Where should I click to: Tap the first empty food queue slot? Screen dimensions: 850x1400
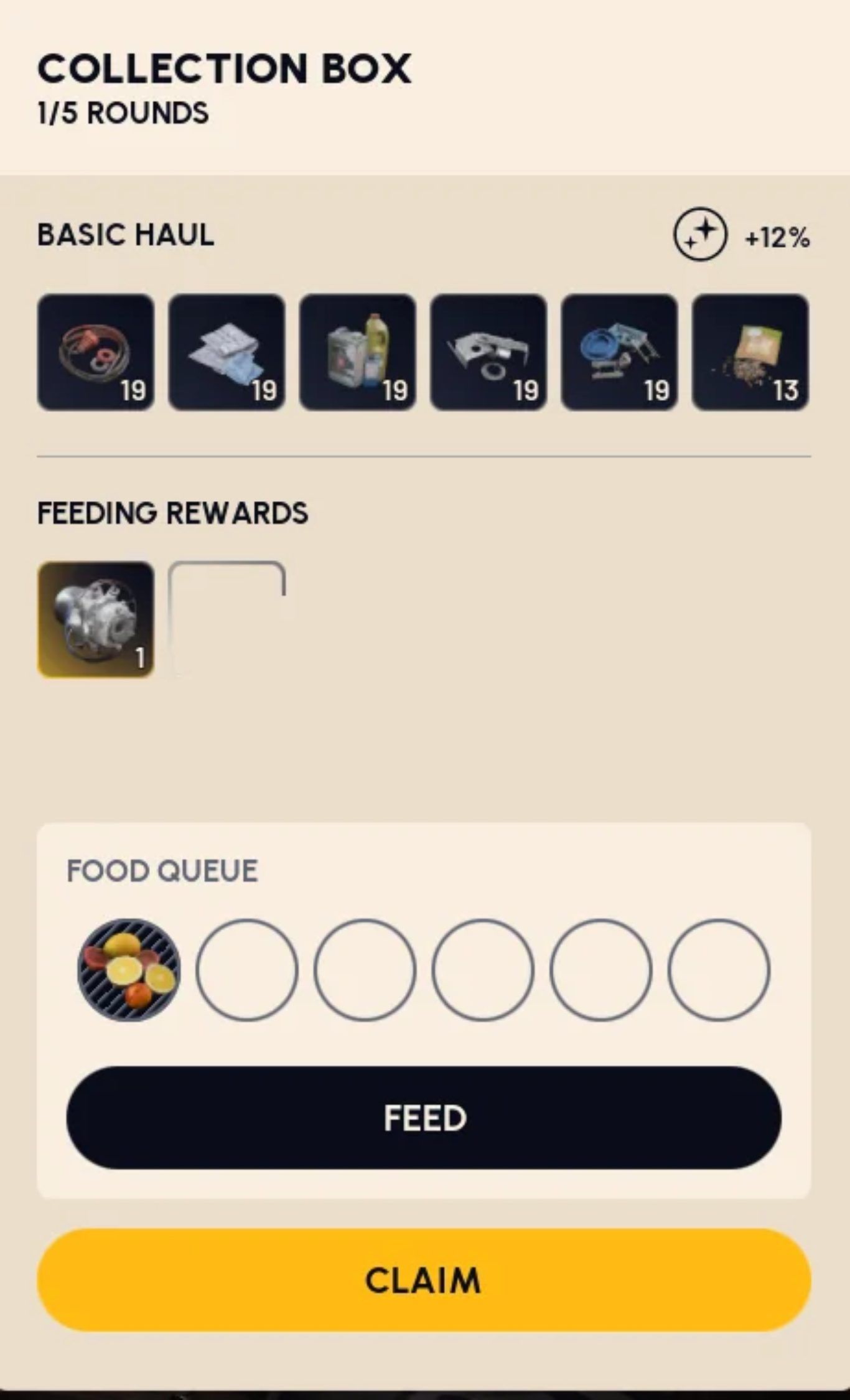tap(247, 970)
